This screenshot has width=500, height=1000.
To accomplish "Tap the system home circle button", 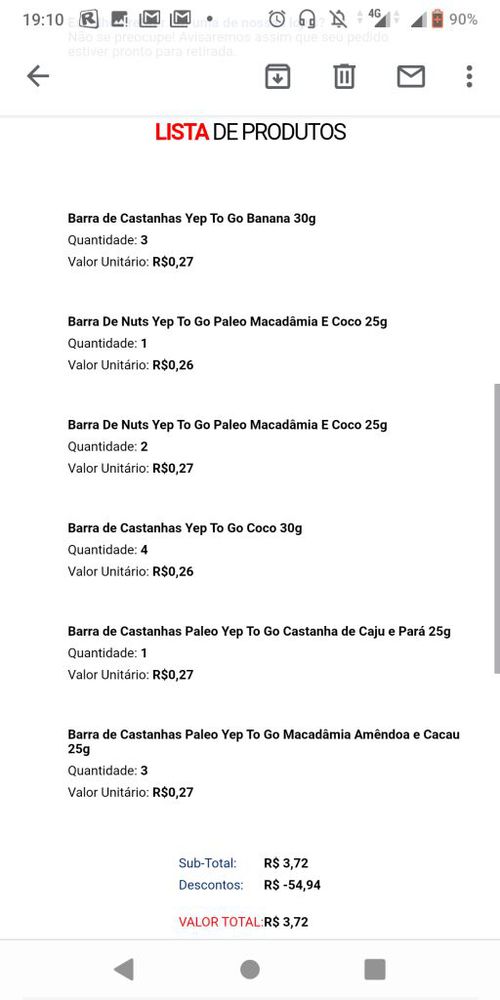I will coord(250,969).
